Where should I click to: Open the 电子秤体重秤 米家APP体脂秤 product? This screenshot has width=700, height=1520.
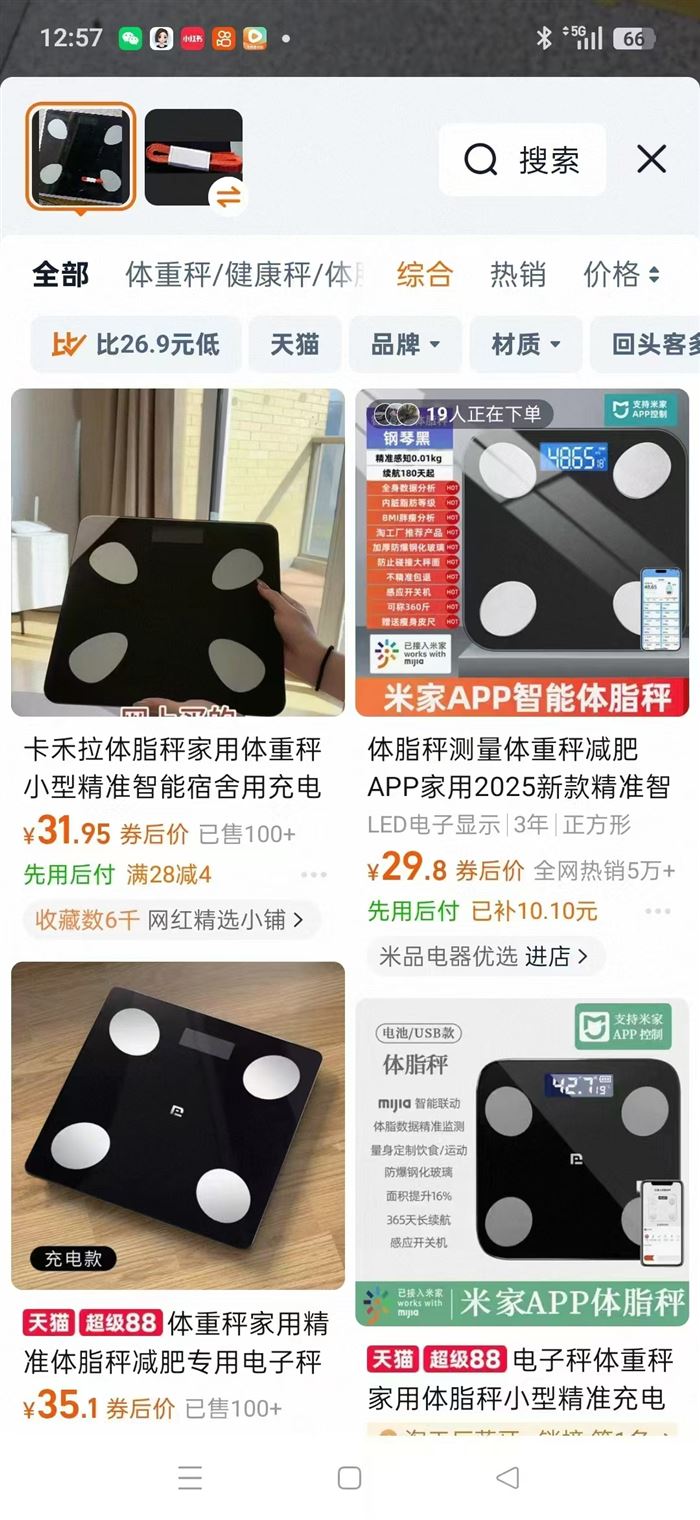tap(522, 1162)
